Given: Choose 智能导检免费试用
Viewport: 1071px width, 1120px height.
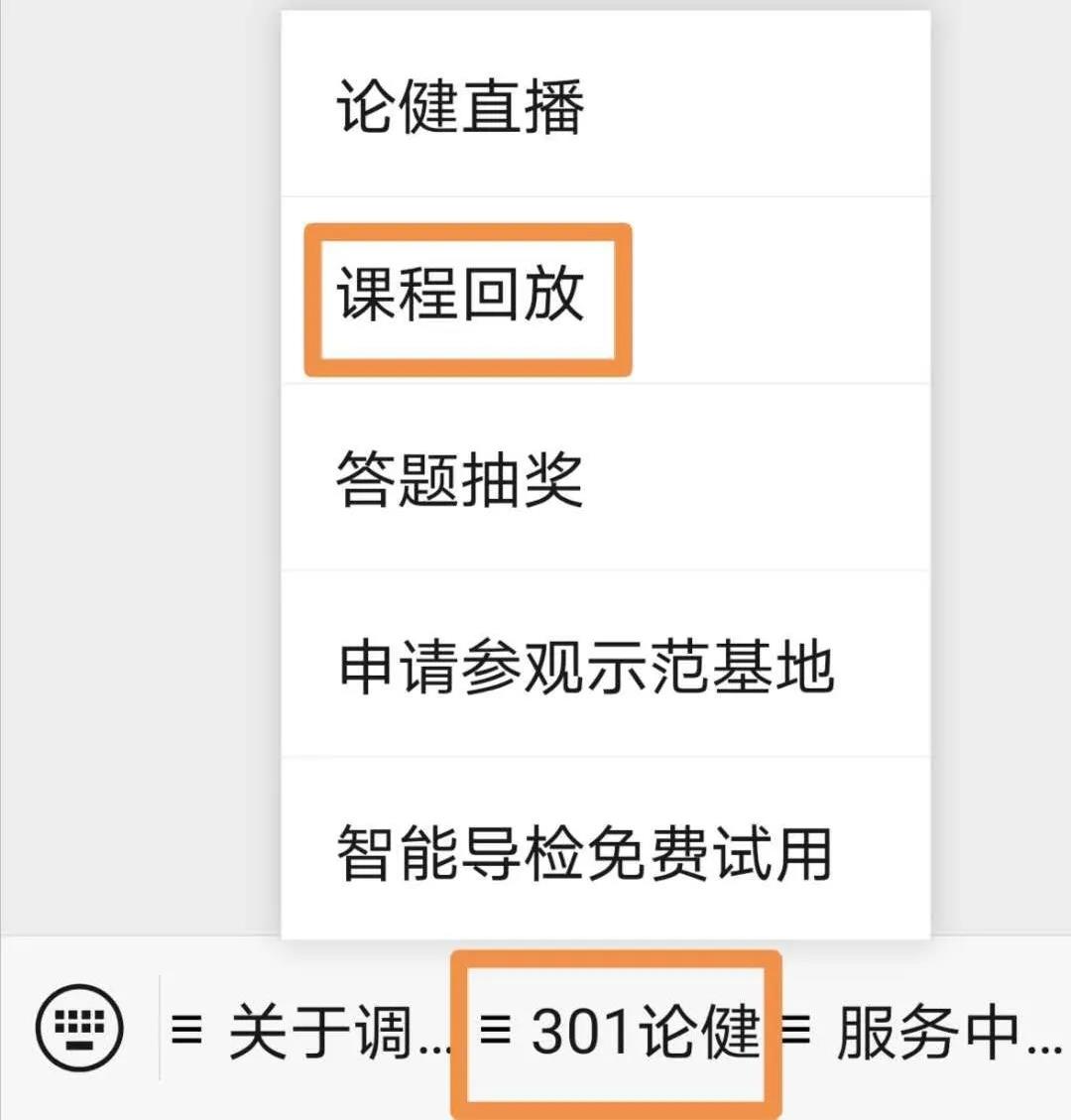Looking at the screenshot, I should (605, 852).
